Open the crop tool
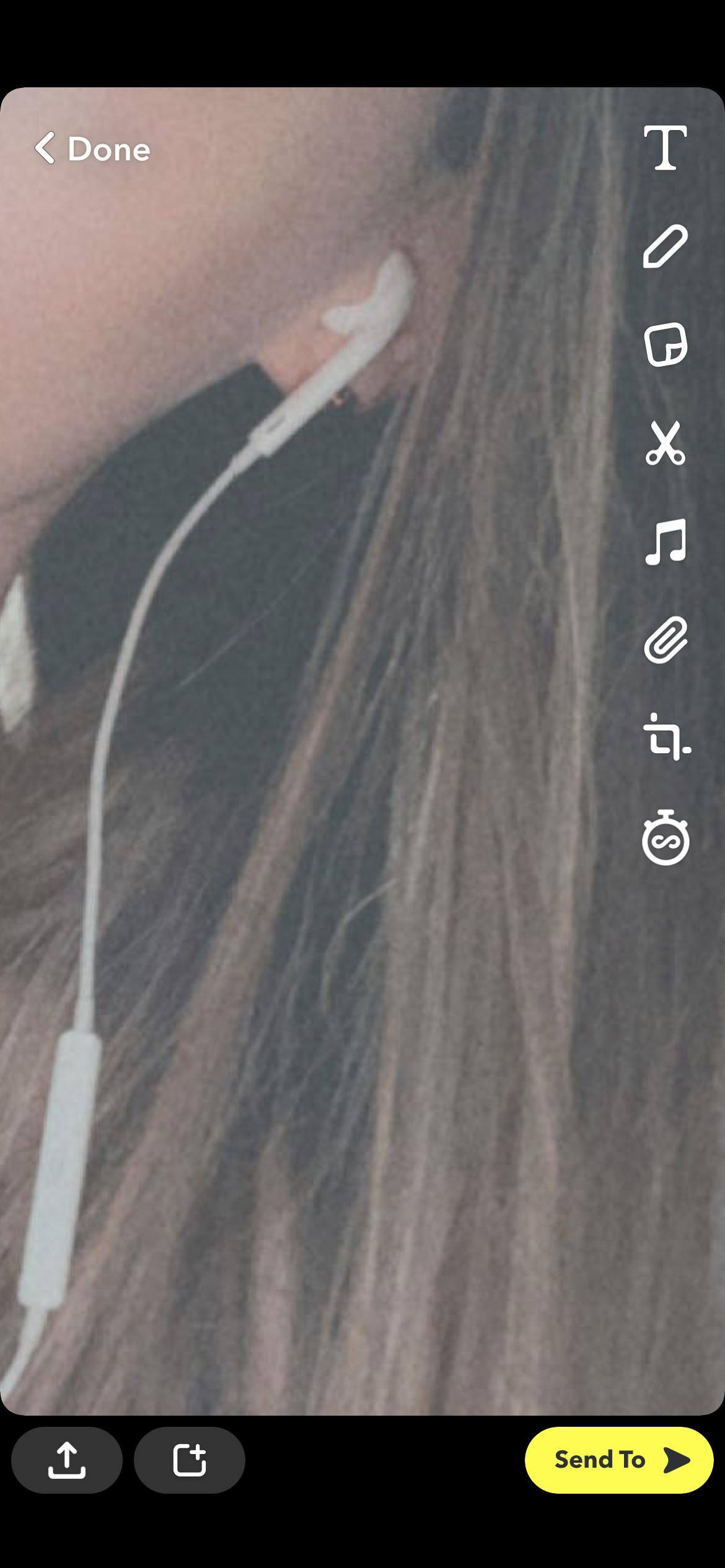 coord(666,738)
